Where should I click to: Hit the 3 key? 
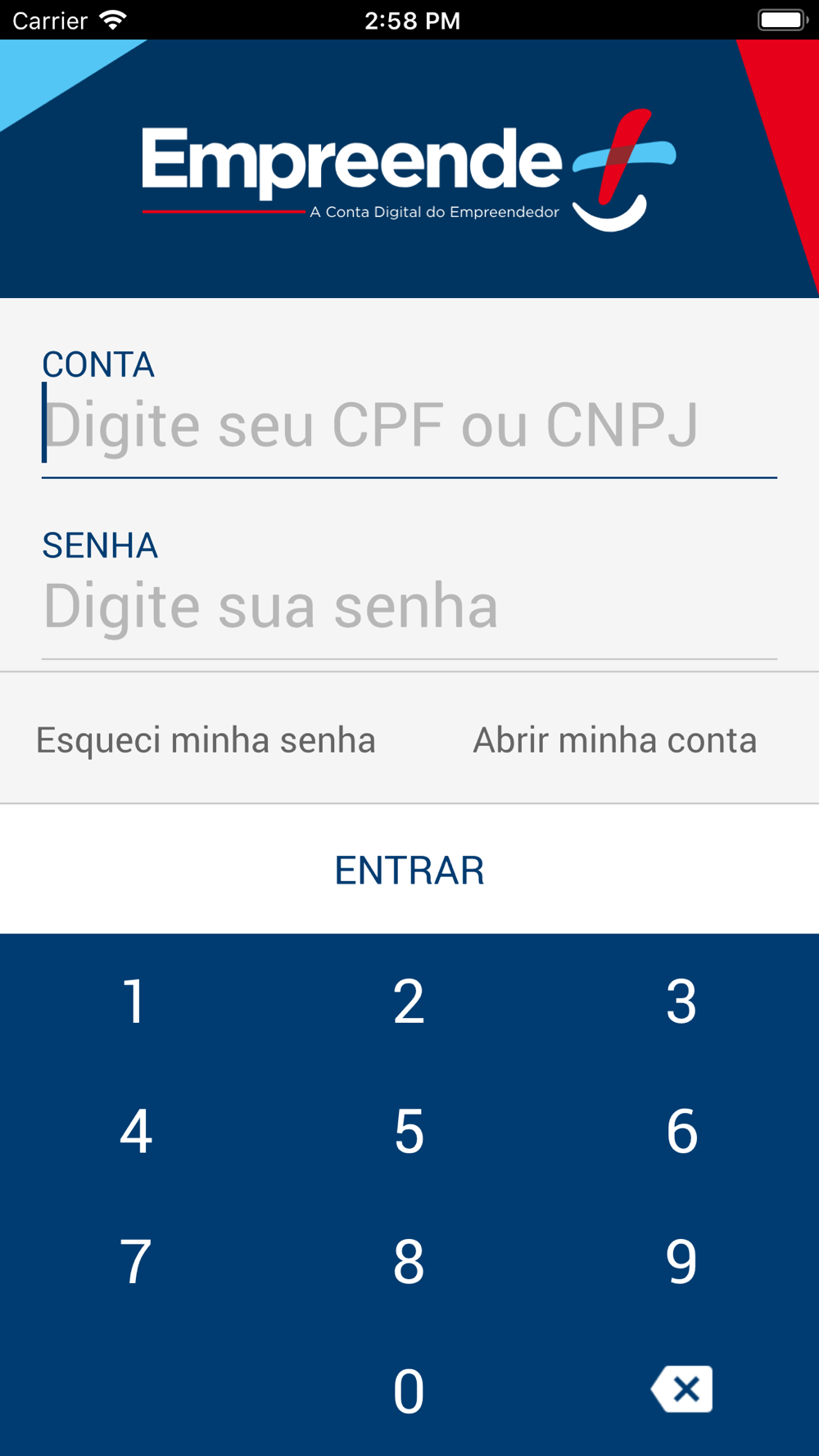coord(682,1000)
